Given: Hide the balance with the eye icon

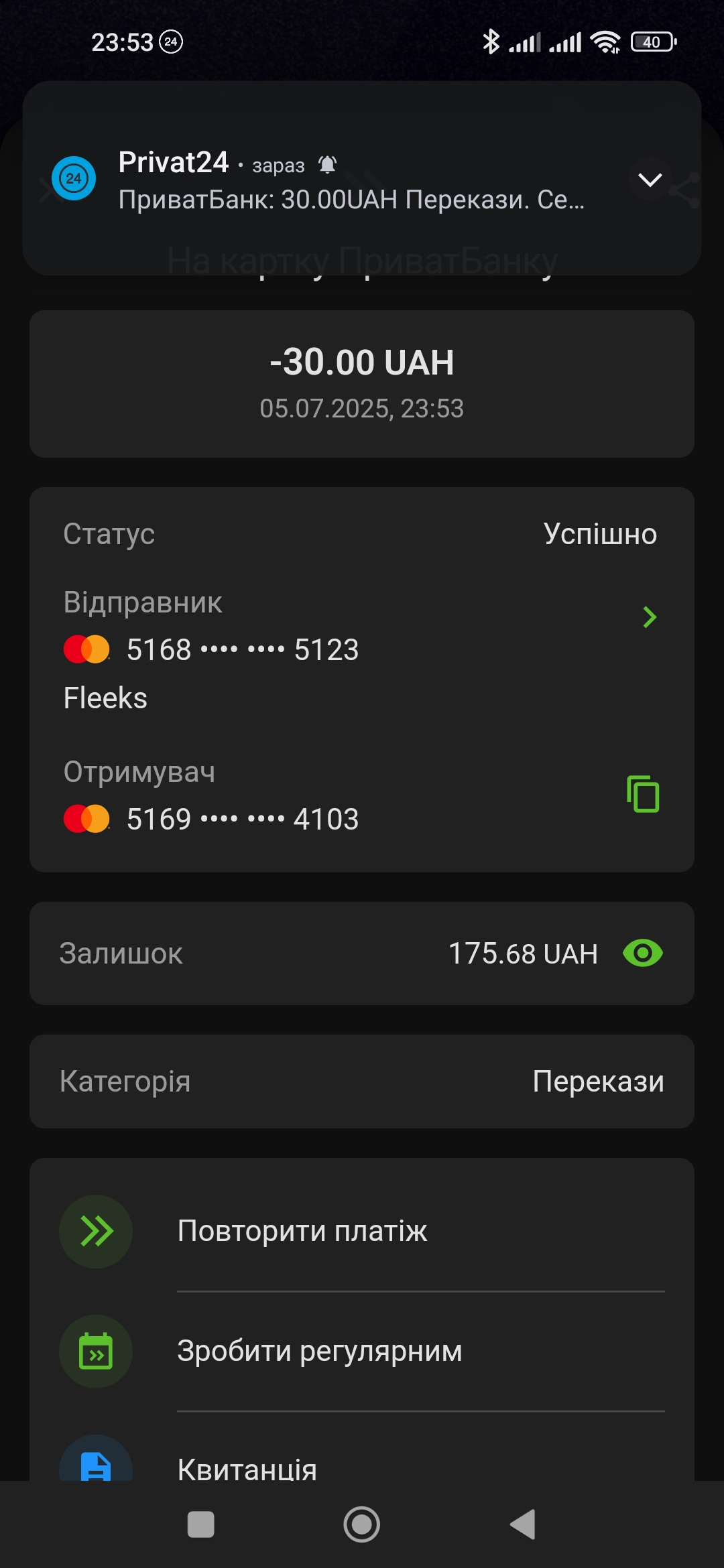Looking at the screenshot, I should pos(642,953).
